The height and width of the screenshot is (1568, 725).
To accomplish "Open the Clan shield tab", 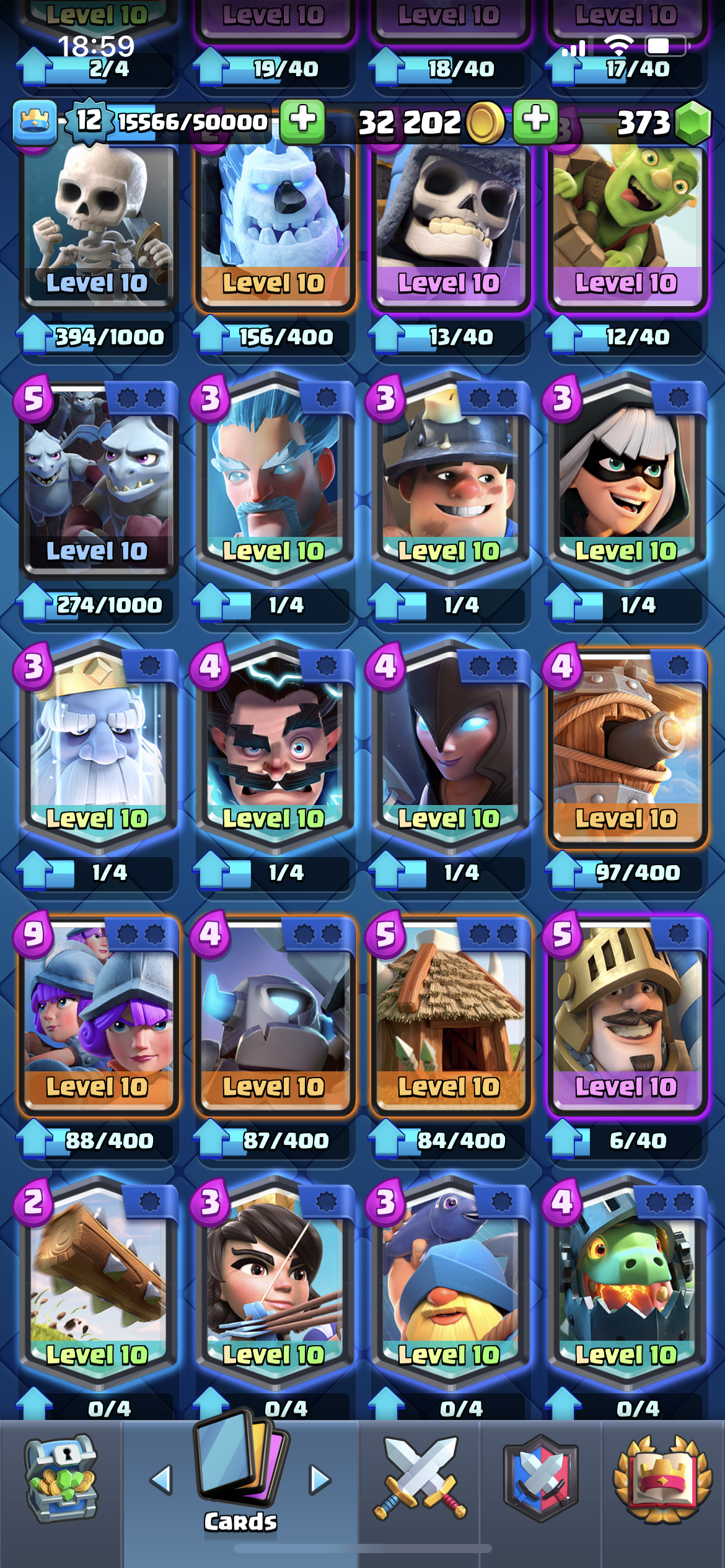I will [x=541, y=1478].
